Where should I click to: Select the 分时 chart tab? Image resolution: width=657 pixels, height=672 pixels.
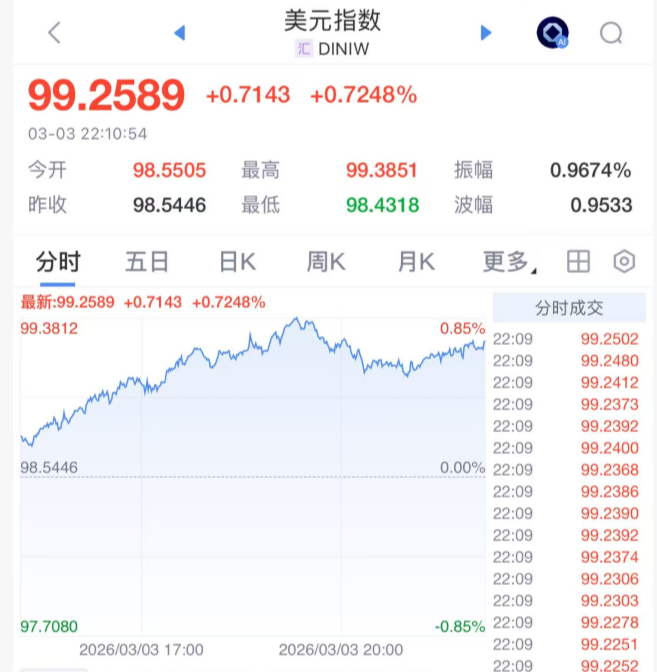pos(57,262)
